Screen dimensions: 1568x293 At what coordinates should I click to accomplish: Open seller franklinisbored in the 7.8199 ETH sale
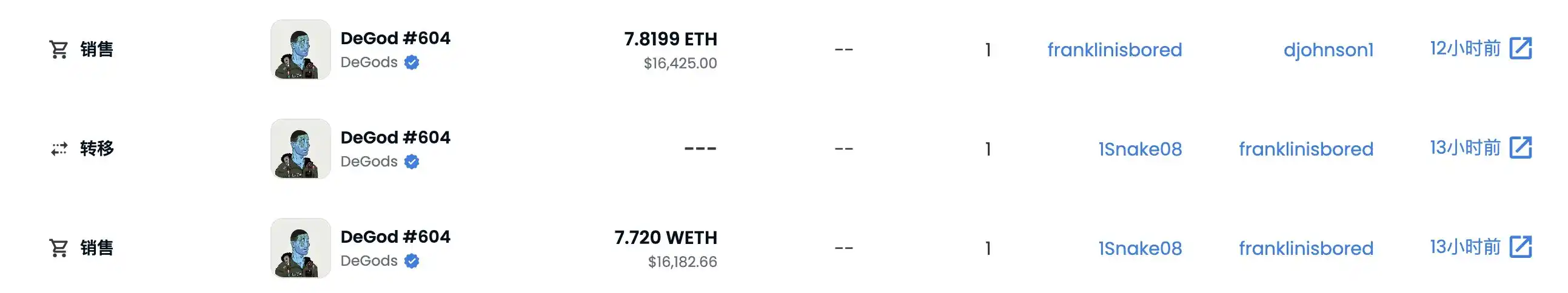1114,50
